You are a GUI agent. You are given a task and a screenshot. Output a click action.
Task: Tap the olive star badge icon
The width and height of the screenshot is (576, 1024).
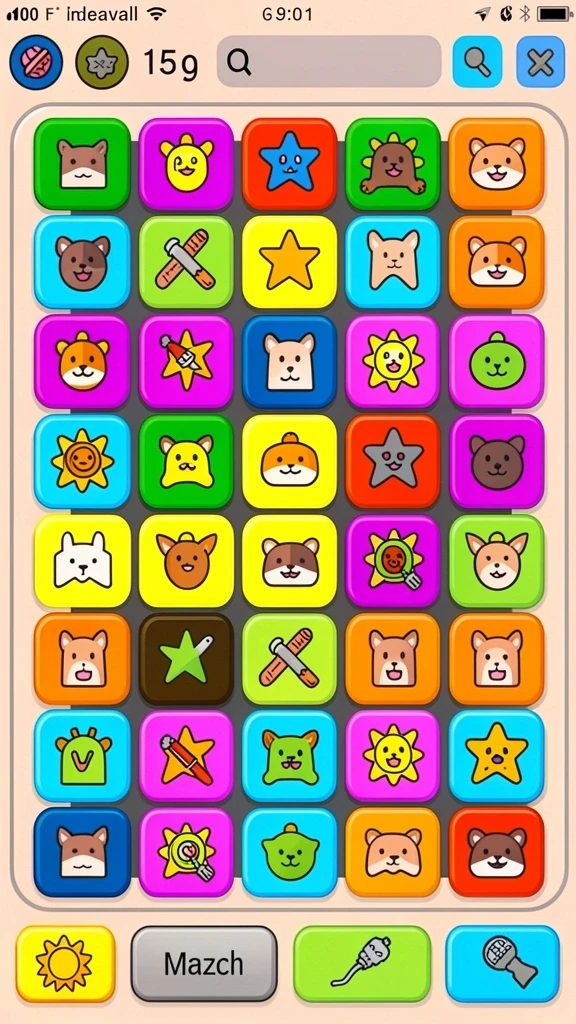click(103, 62)
